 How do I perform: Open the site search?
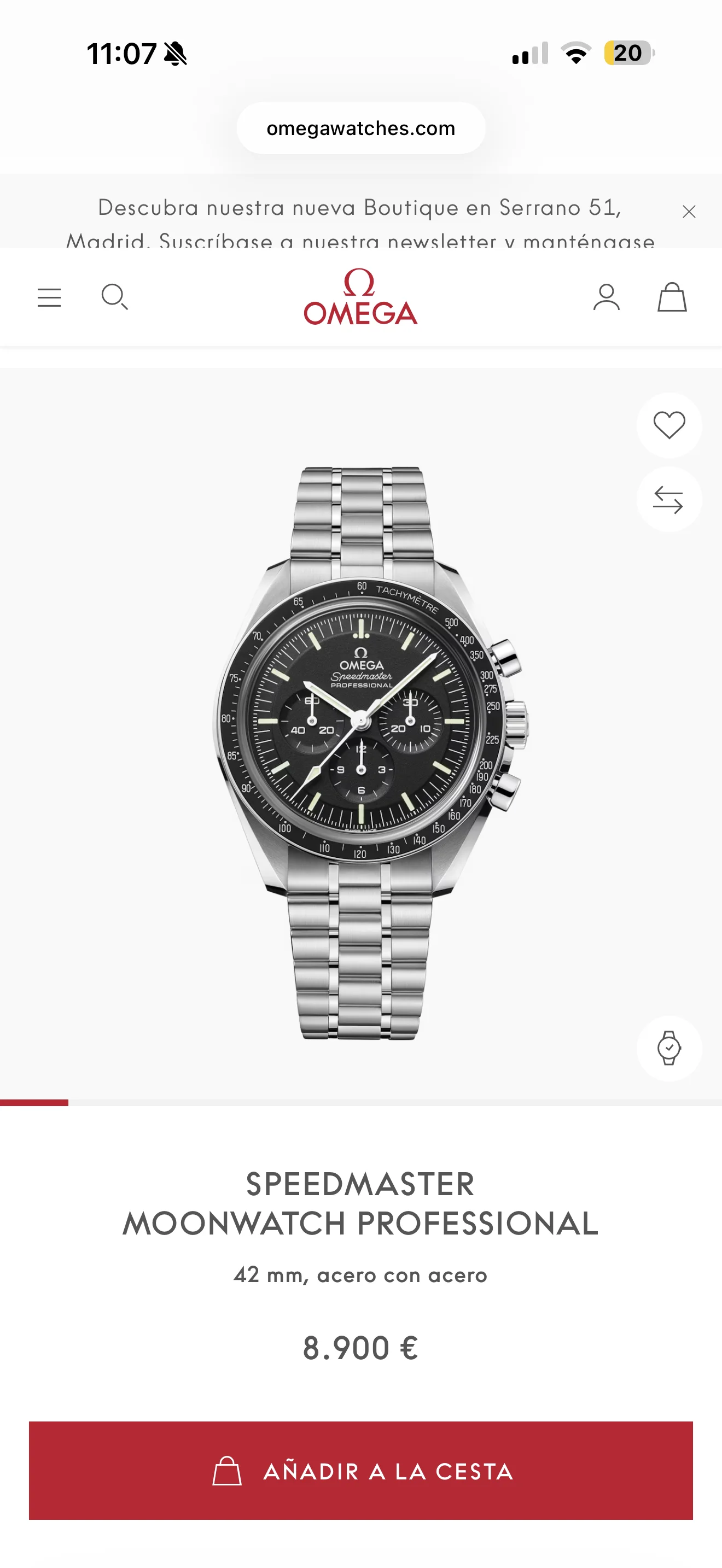(x=114, y=297)
